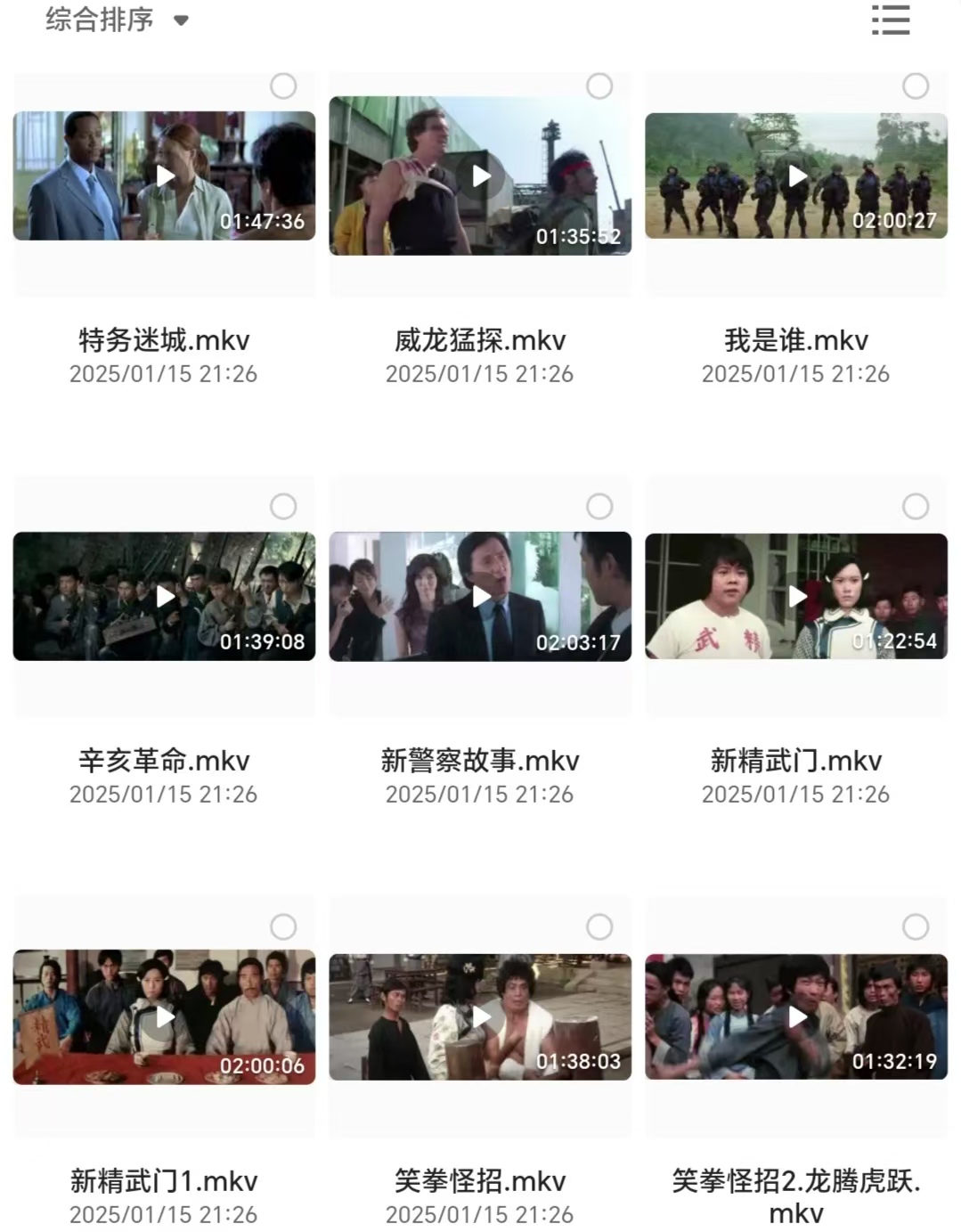Play the 笑拳怪招.mkv video

[478, 1016]
